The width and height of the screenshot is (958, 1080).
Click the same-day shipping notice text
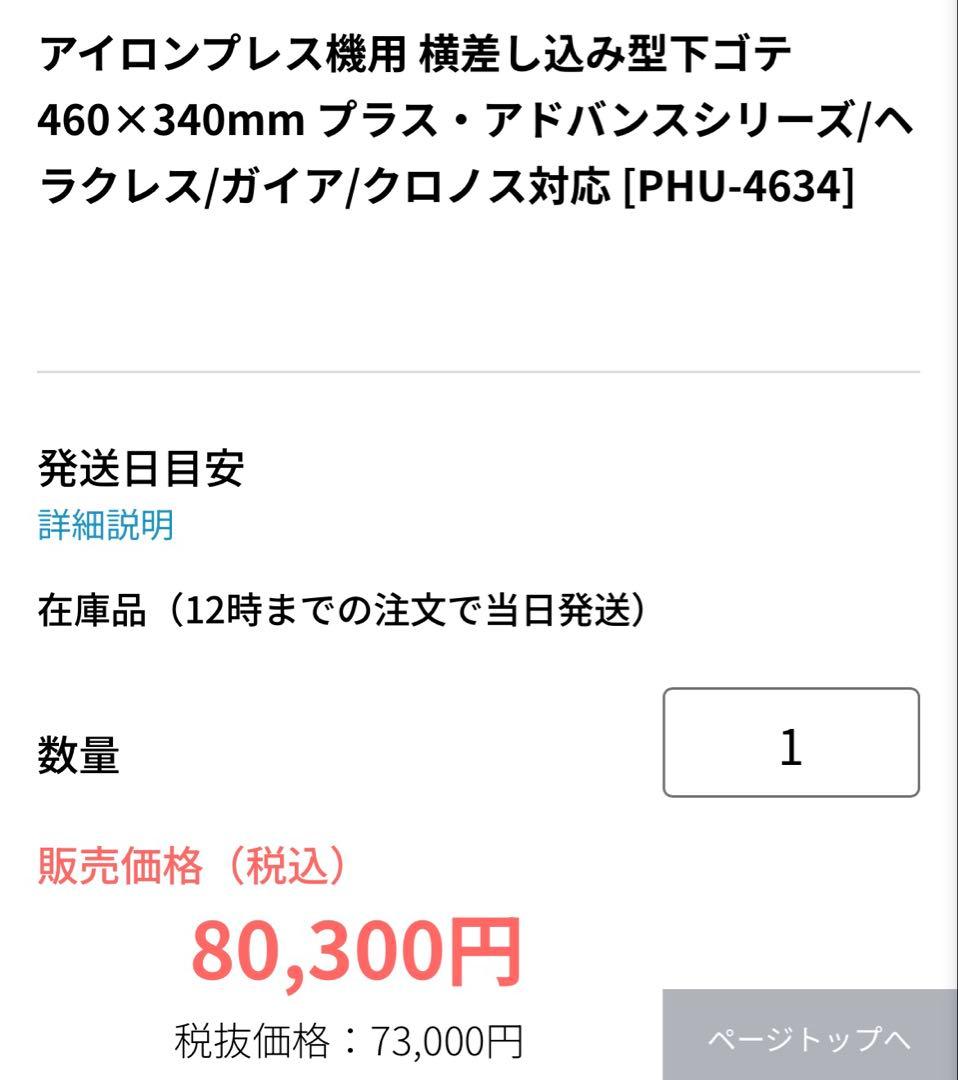point(343,607)
